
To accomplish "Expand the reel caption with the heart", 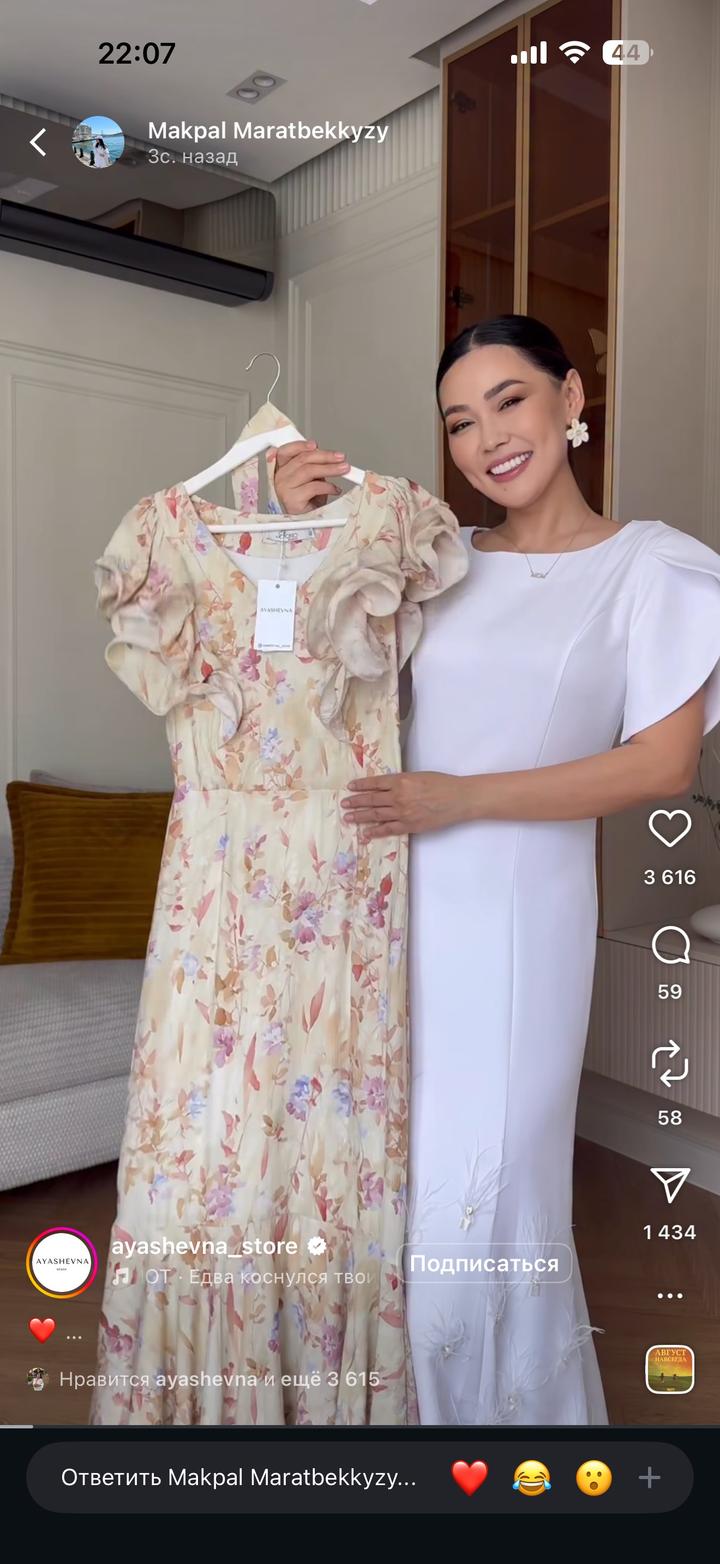I will coord(56,1331).
